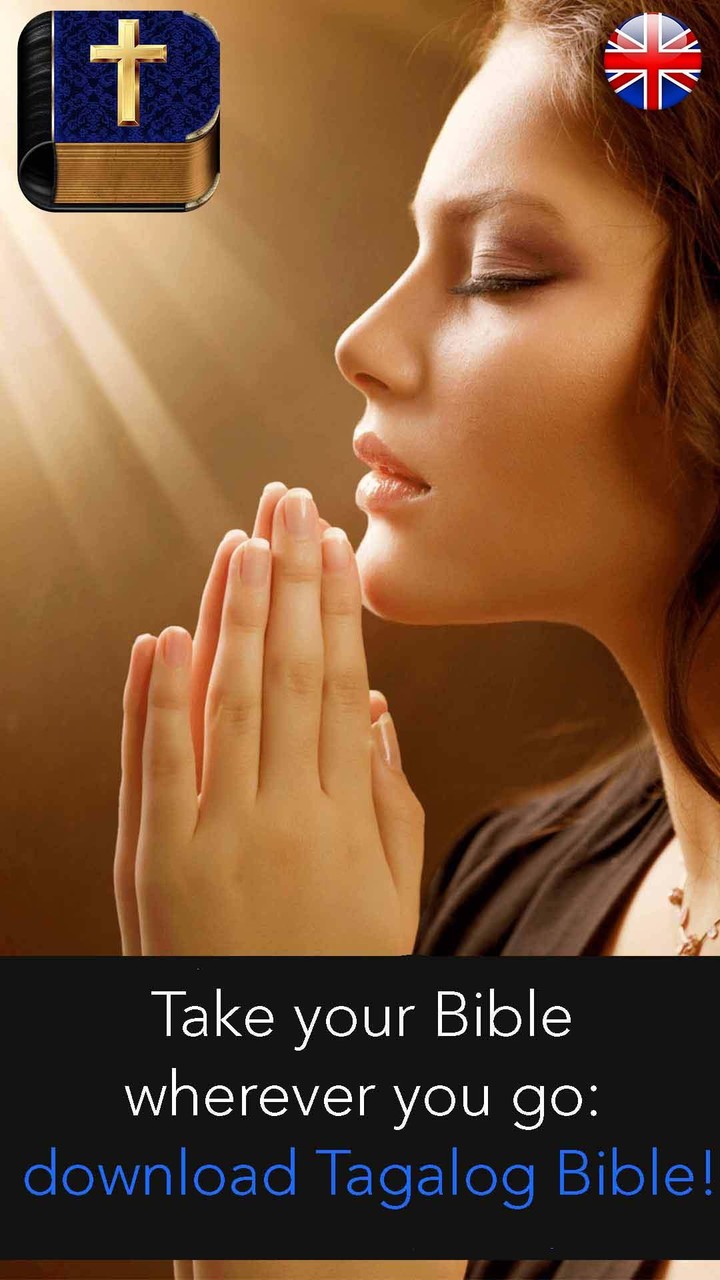The height and width of the screenshot is (1280, 720).
Task: Switch language using the English flag badge
Action: point(655,58)
